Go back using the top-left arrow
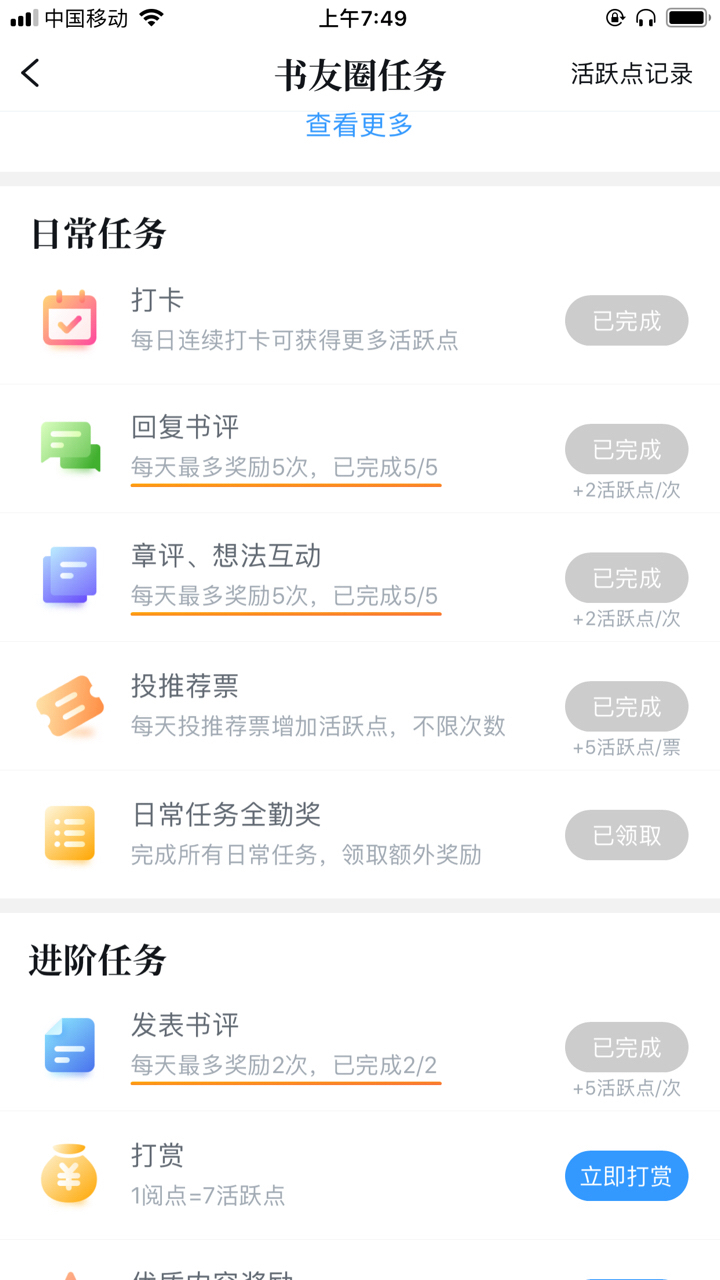The width and height of the screenshot is (720, 1280). 31,73
